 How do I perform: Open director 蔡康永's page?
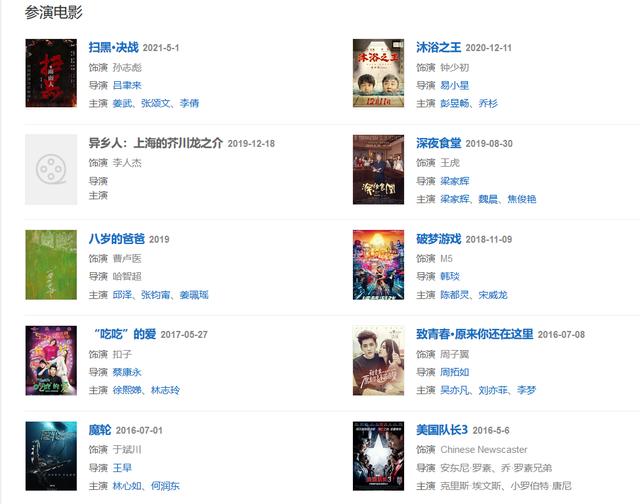pyautogui.click(x=126, y=372)
